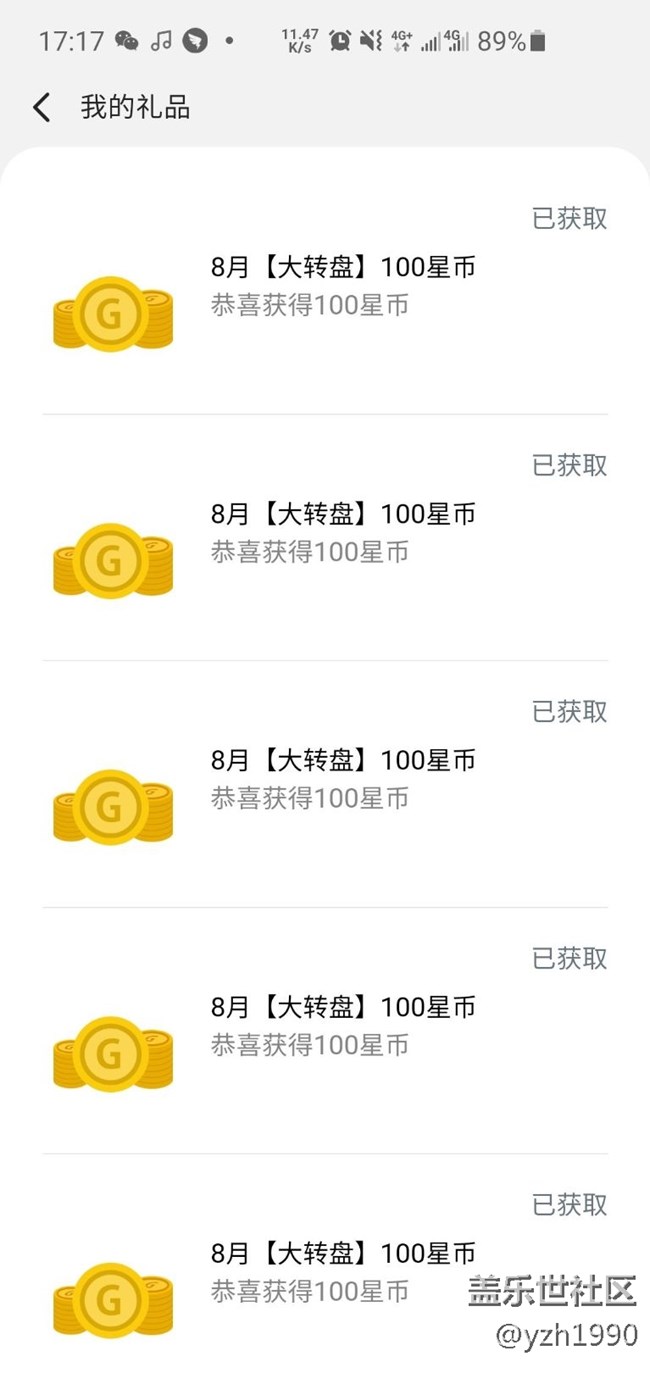The image size is (650, 1373).
Task: Go back from 我的礼品 page
Action: pyautogui.click(x=41, y=107)
